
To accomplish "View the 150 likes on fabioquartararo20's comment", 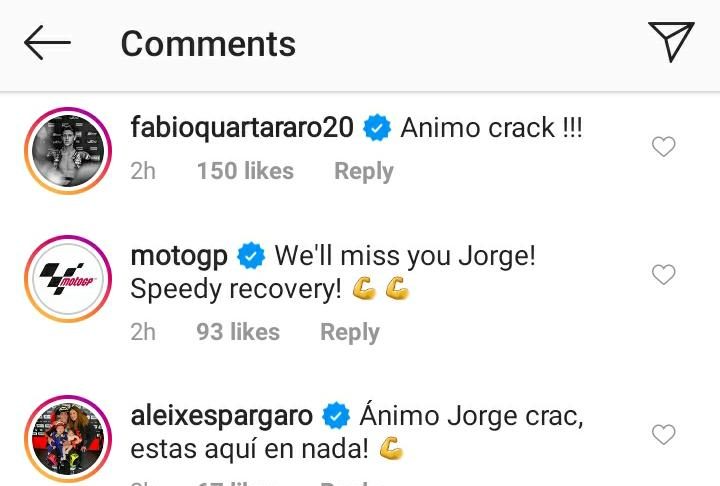I will pos(245,171).
